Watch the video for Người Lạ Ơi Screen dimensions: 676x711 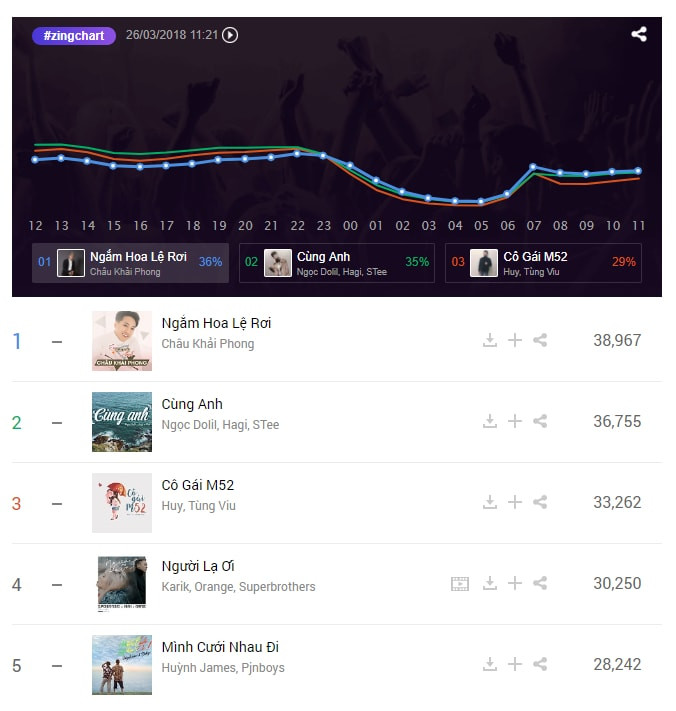point(460,583)
